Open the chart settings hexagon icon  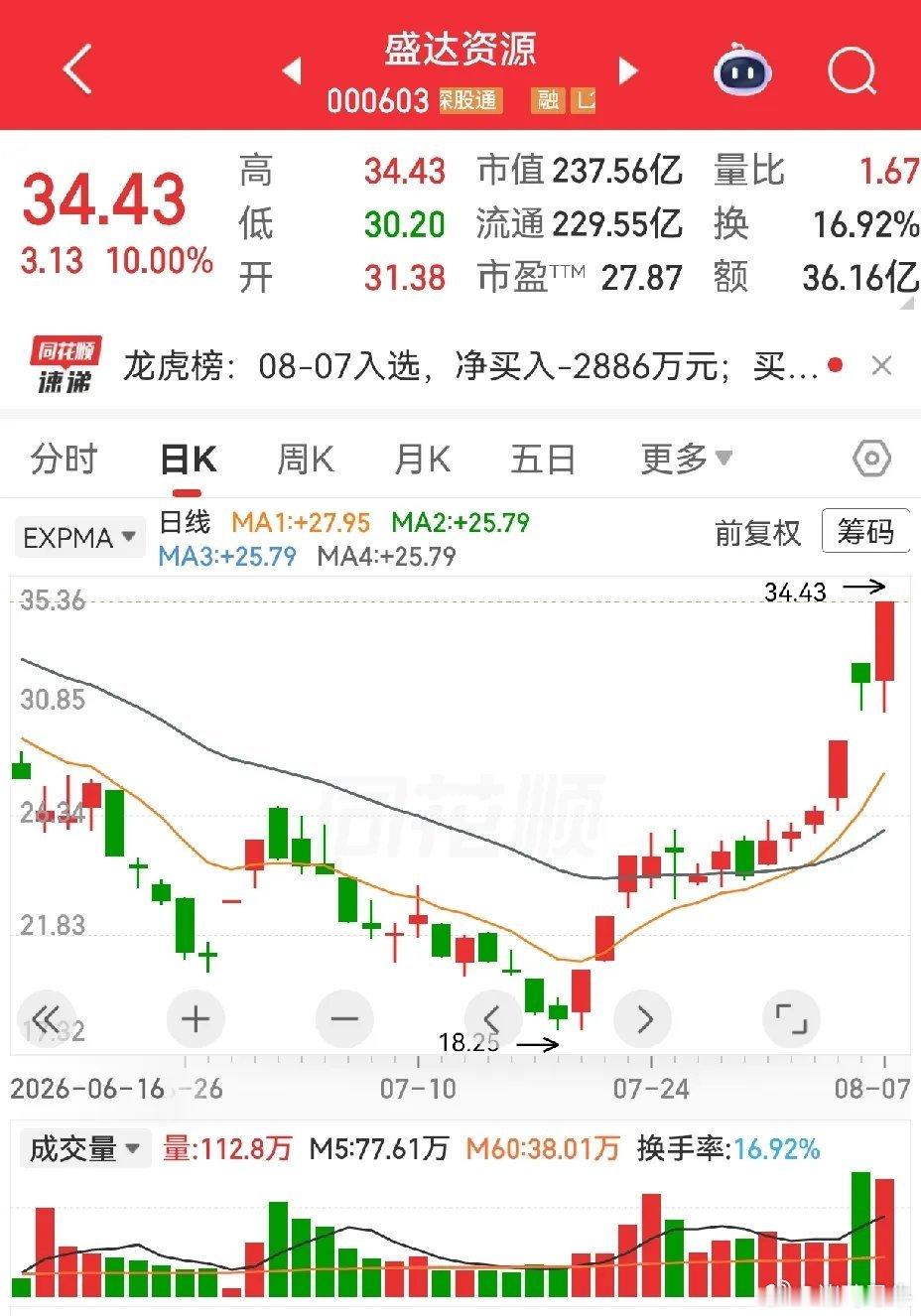coord(871,459)
